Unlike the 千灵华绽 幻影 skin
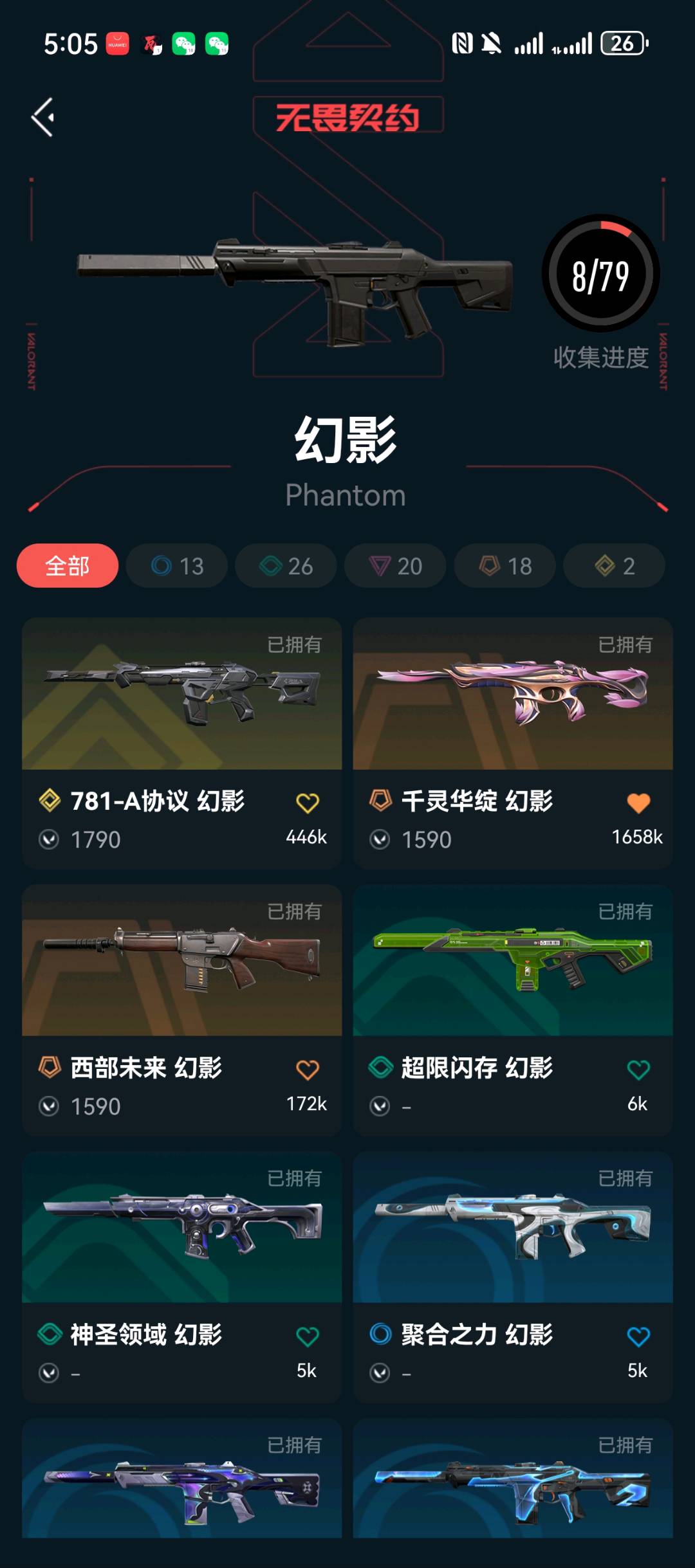 coord(638,803)
